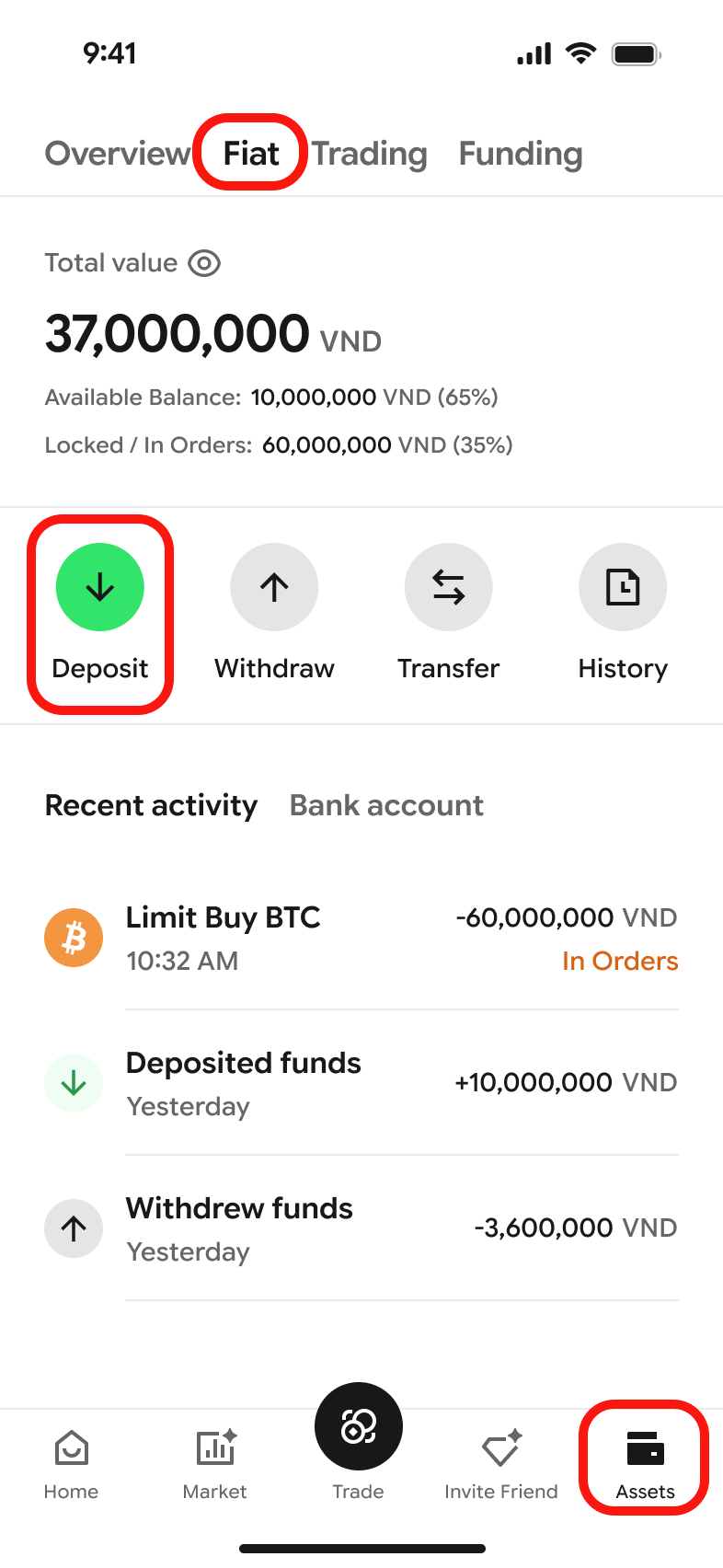
Task: Open the Trading tab
Action: click(x=370, y=154)
